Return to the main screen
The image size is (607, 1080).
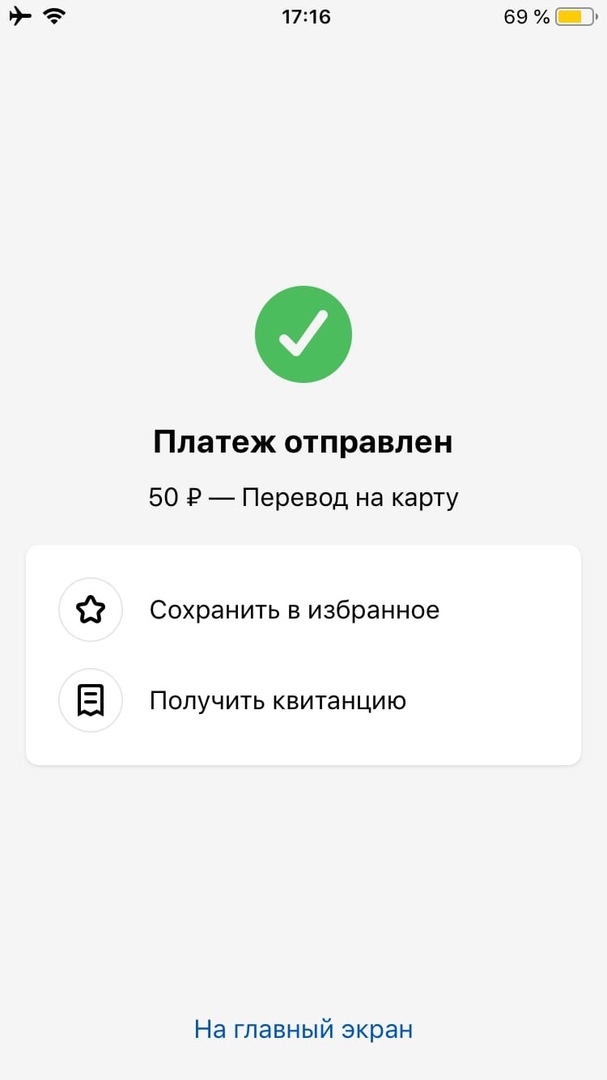click(x=303, y=1029)
